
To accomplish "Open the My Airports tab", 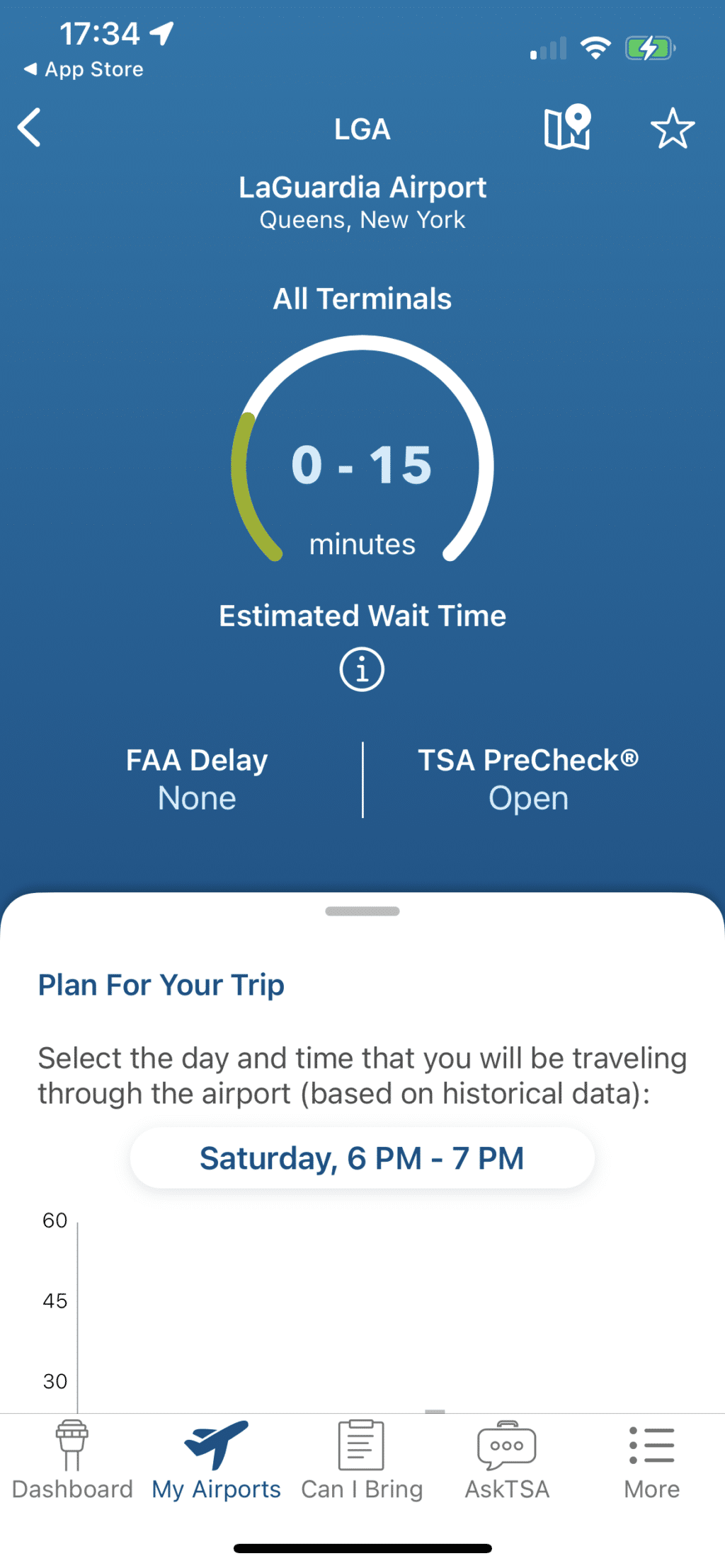I will (217, 1460).
